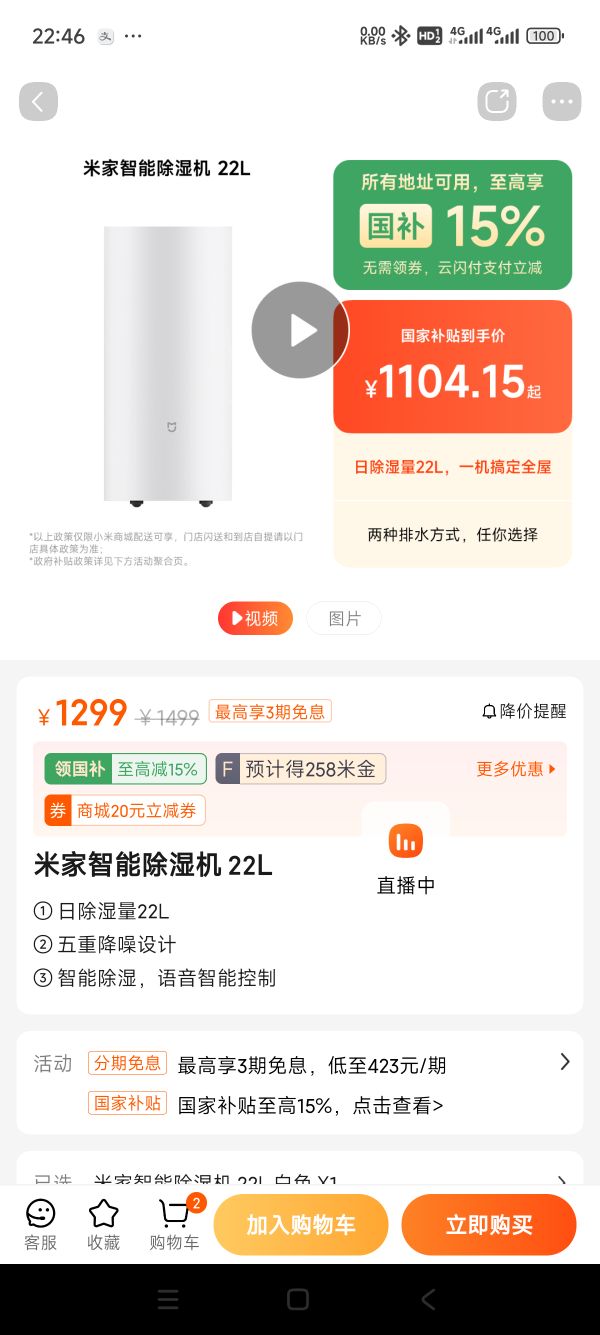
Task: View 更多优惠 offers
Action: pyautogui.click(x=516, y=769)
